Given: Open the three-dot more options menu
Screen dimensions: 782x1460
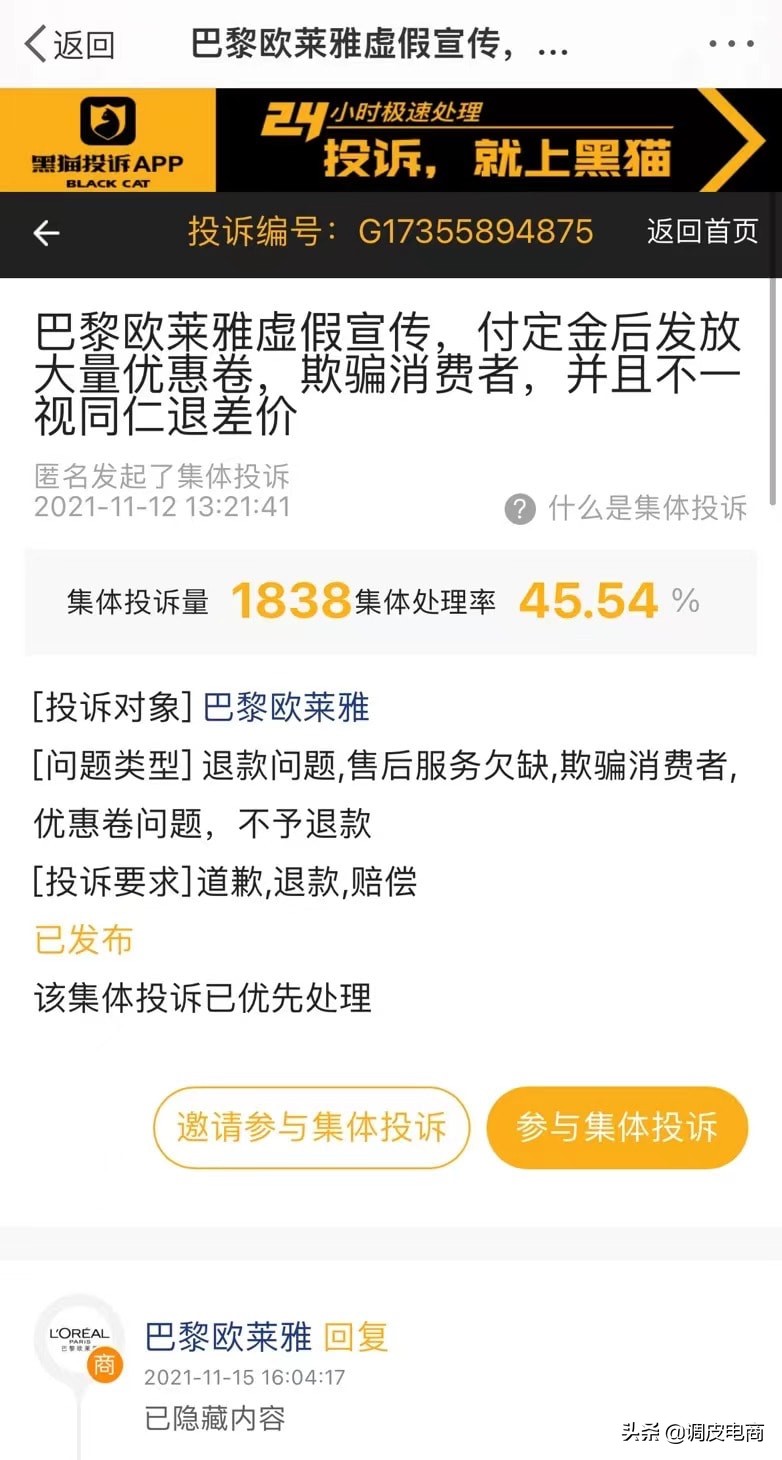Looking at the screenshot, I should pos(730,42).
